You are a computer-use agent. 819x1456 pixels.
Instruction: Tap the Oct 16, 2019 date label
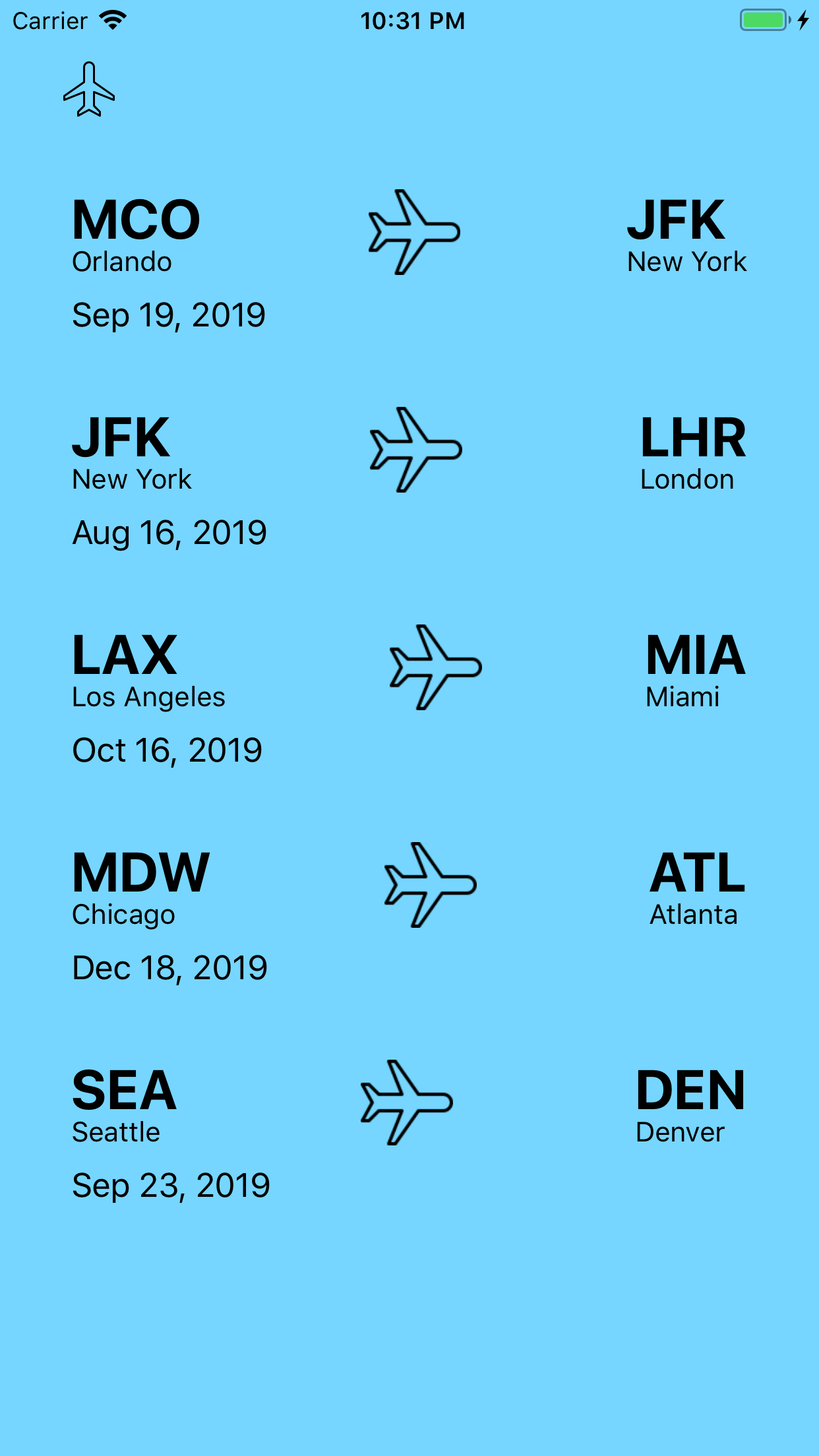166,750
